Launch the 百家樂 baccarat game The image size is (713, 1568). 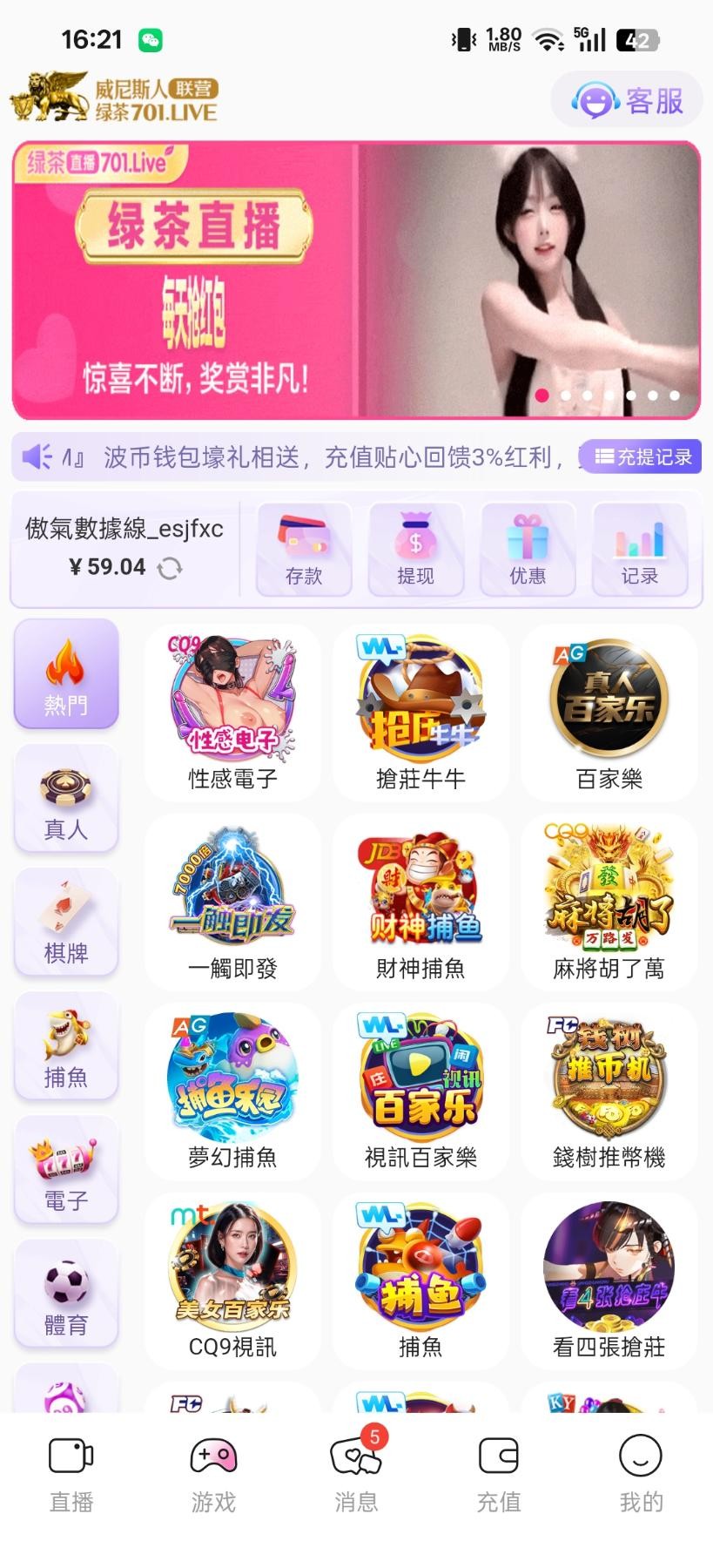tap(609, 710)
